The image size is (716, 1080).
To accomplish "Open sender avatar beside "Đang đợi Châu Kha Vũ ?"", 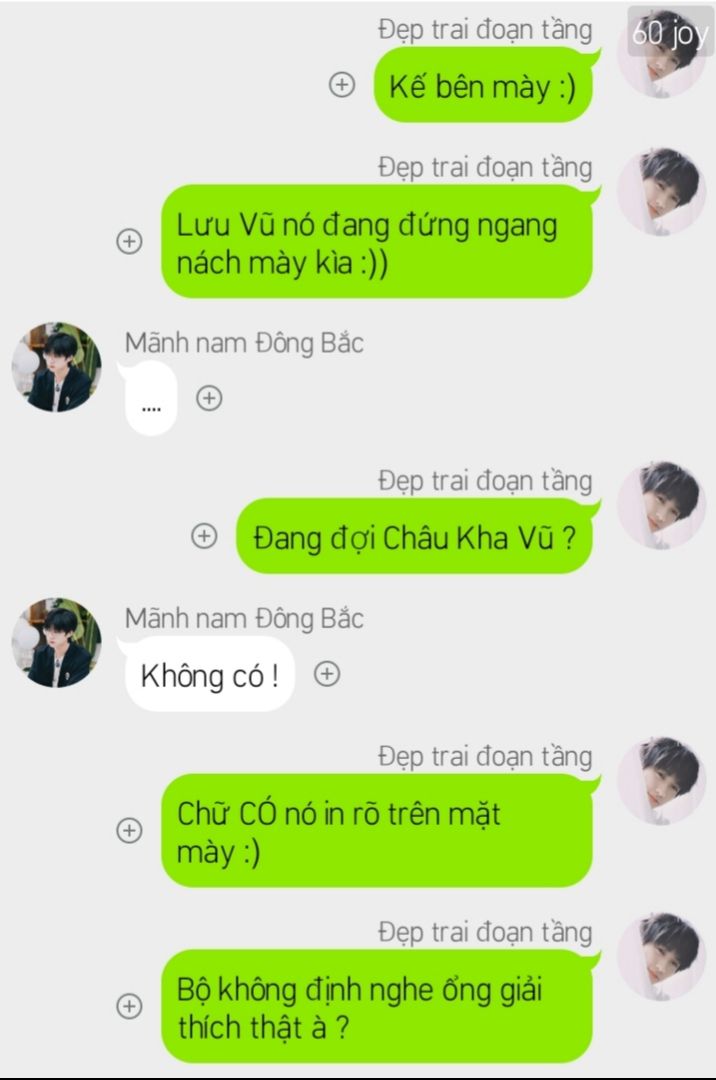I will (x=661, y=505).
